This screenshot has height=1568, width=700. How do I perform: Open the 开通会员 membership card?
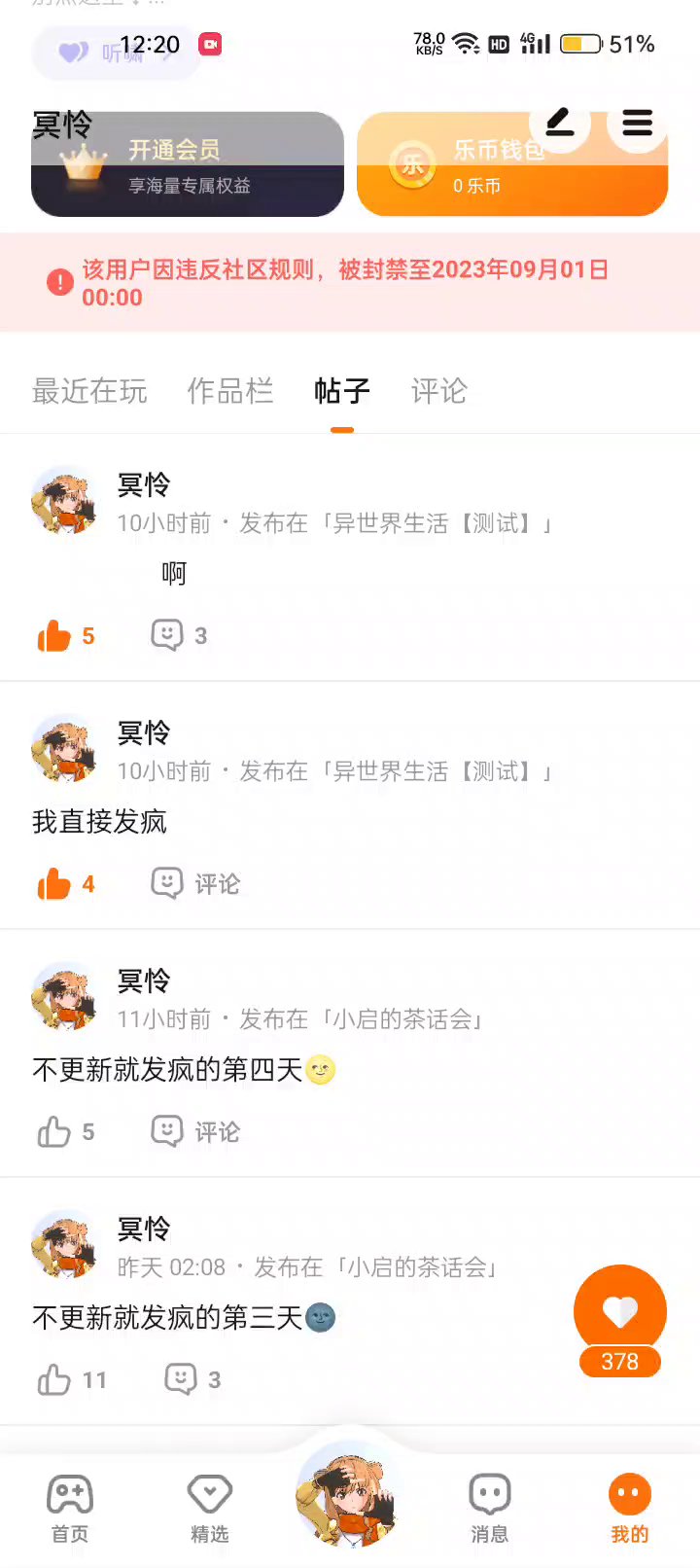(x=188, y=164)
